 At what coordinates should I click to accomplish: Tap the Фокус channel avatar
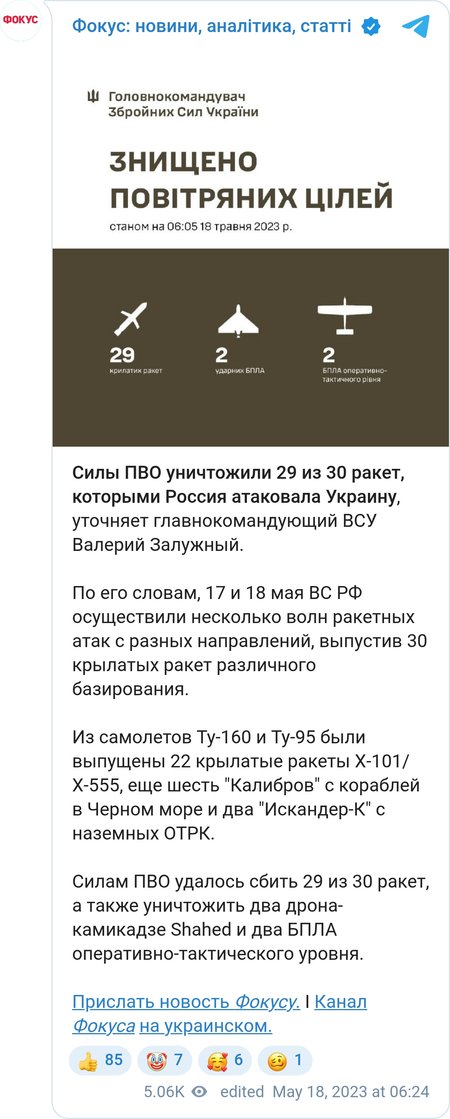(21, 20)
